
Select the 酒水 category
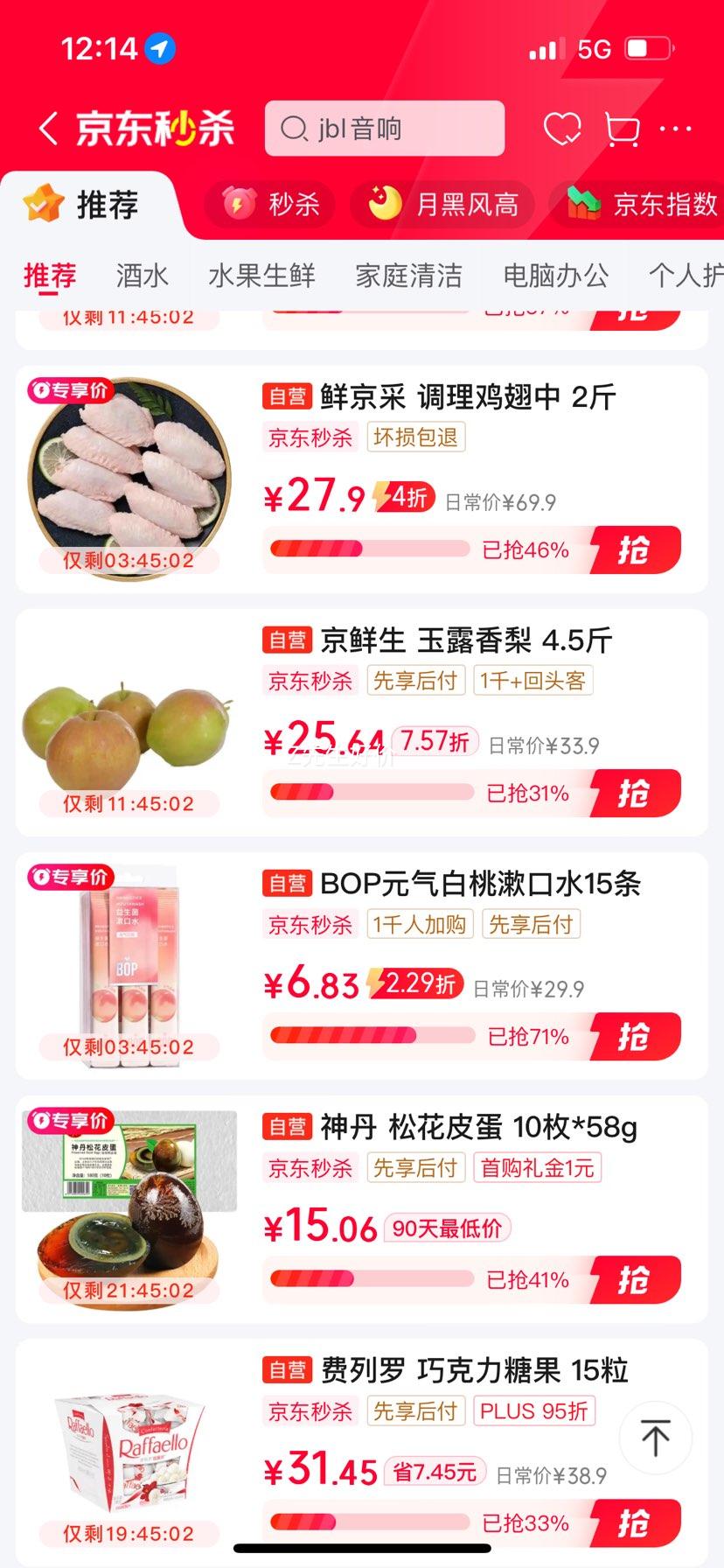[x=143, y=276]
